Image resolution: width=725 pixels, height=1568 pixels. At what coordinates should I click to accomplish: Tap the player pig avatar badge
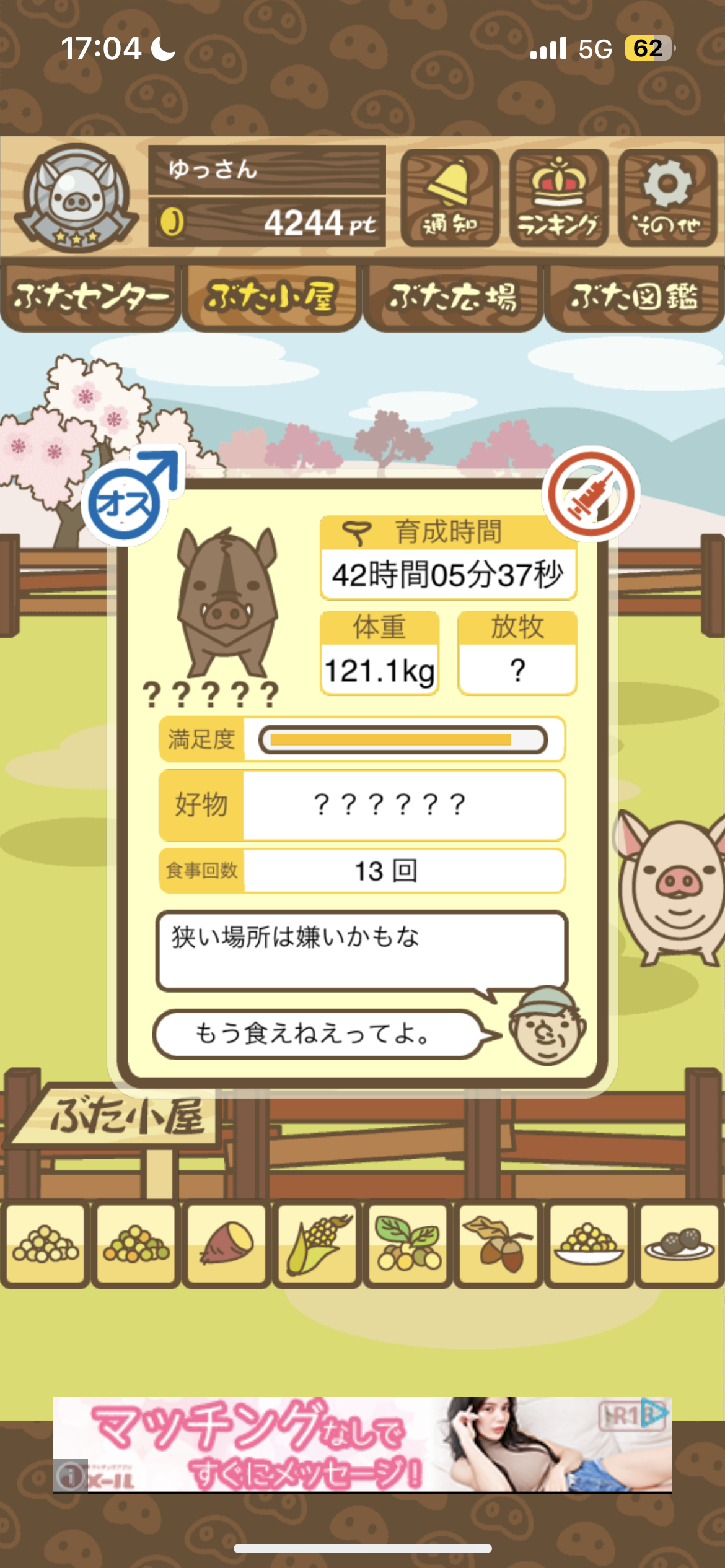coord(76,198)
